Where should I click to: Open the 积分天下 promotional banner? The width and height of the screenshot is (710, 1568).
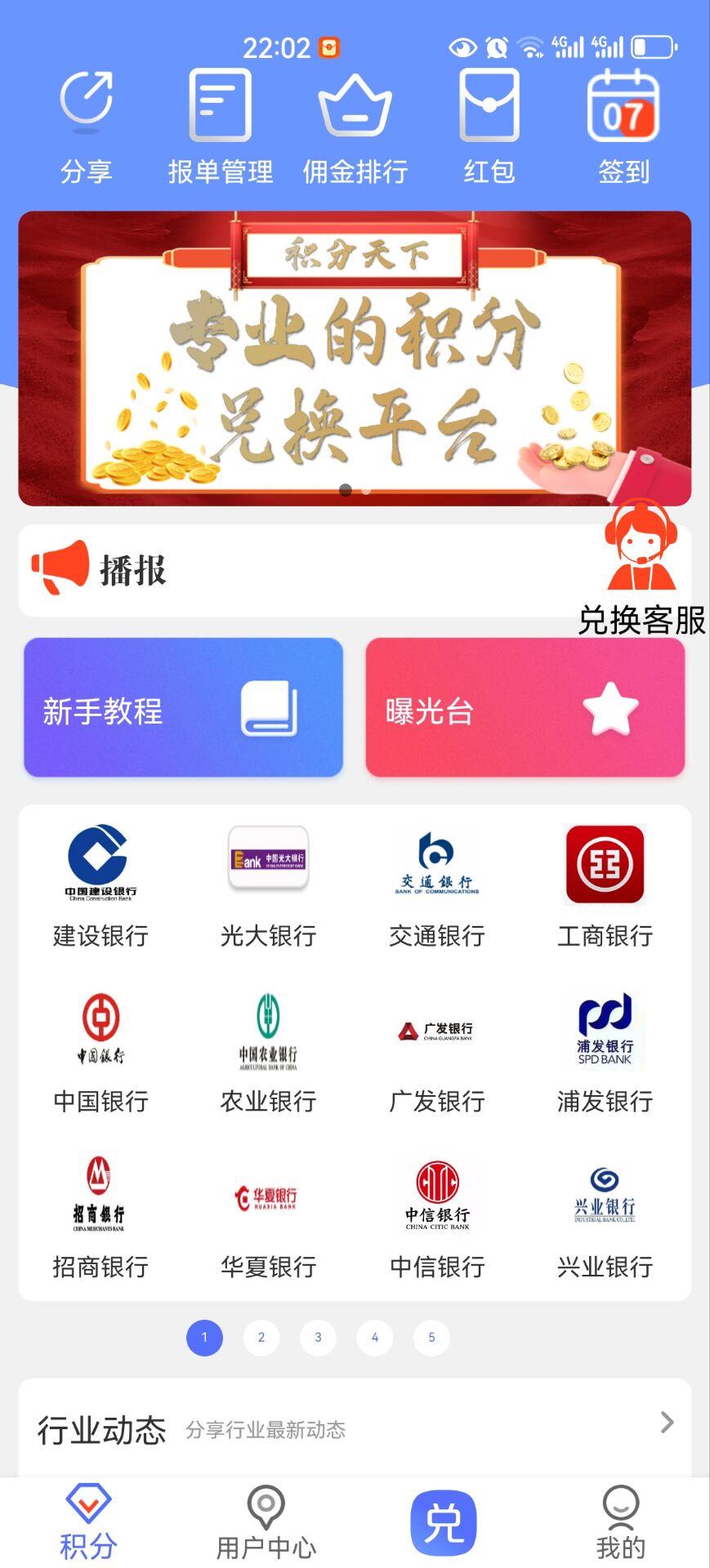point(355,359)
